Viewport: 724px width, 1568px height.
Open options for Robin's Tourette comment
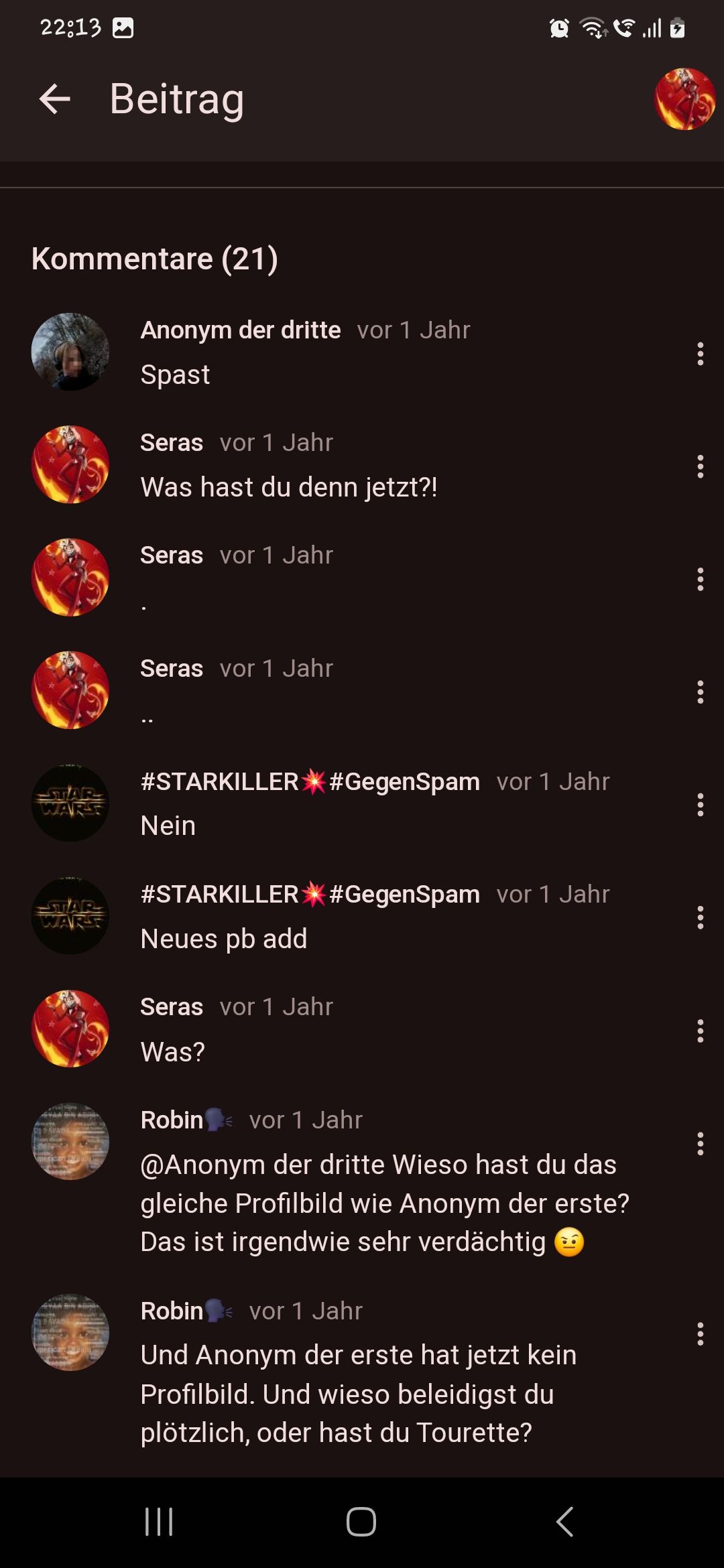(700, 1334)
